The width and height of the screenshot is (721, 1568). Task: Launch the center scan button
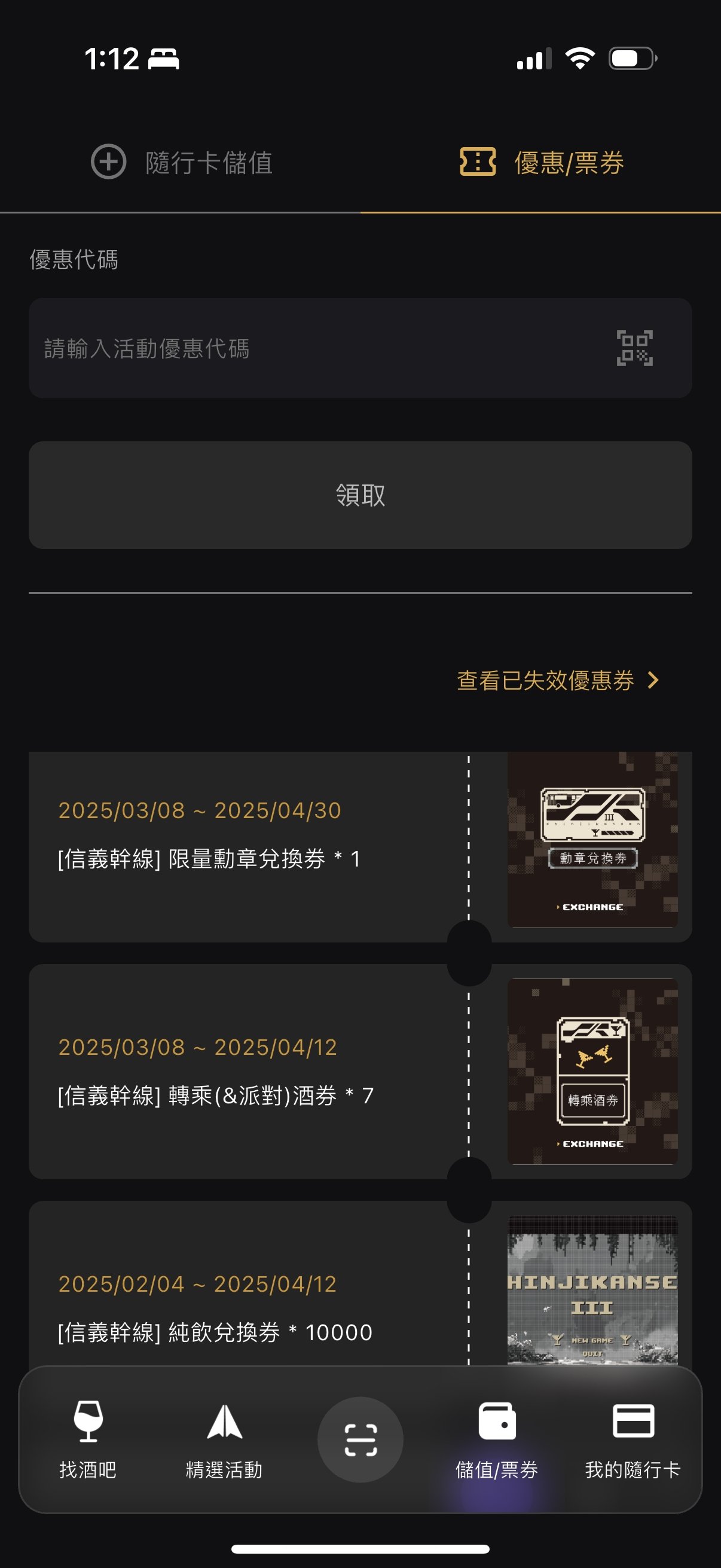360,1439
